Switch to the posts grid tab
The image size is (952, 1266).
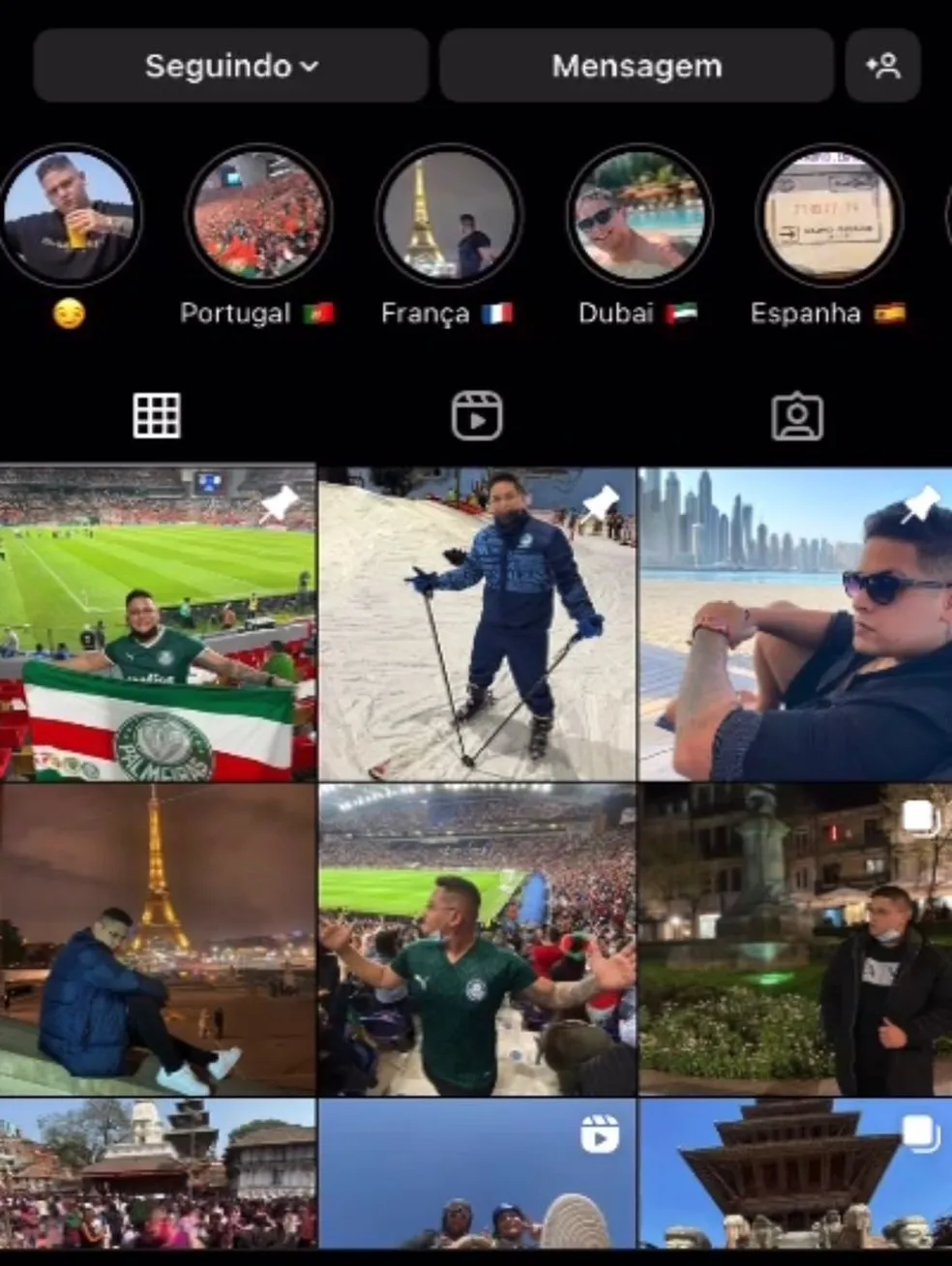pyautogui.click(x=157, y=416)
